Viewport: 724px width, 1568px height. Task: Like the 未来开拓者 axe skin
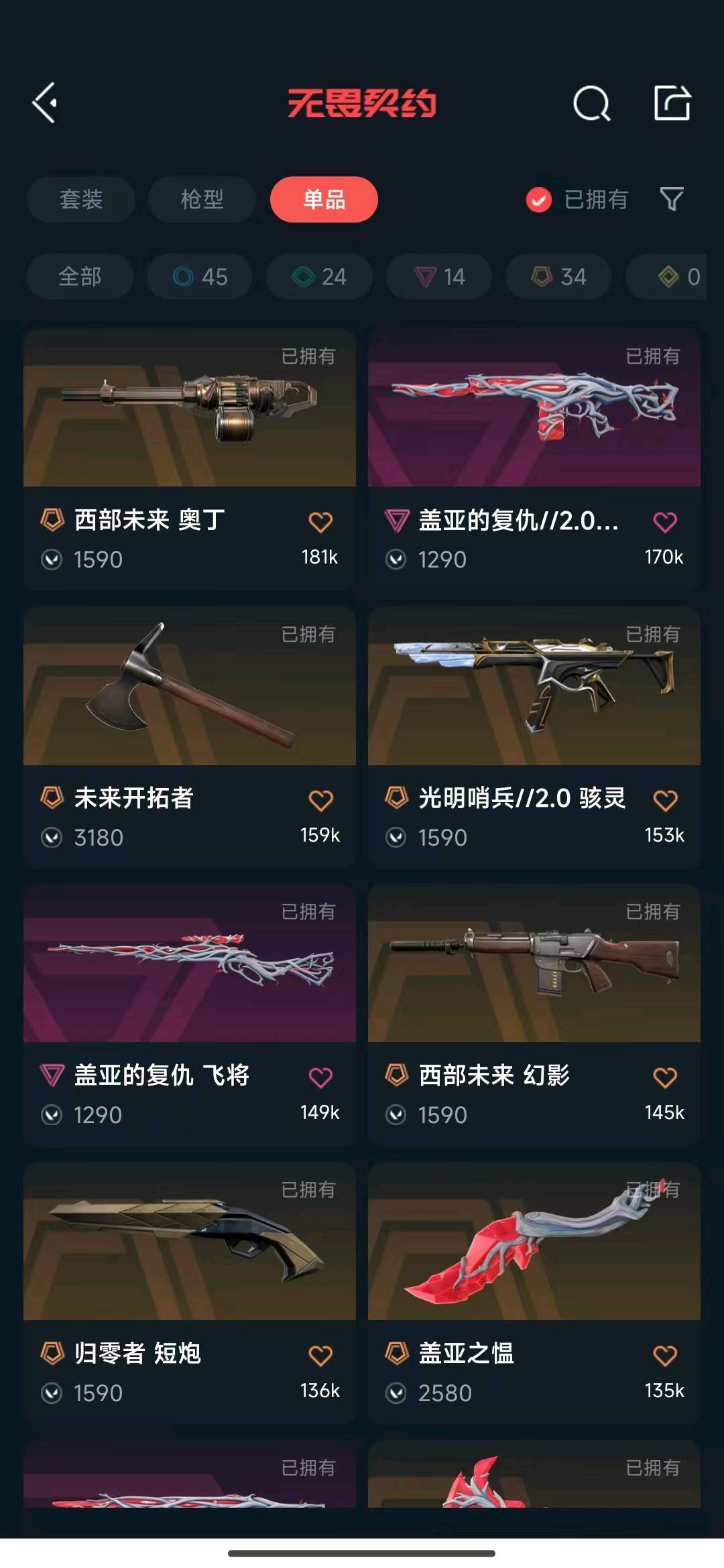coord(320,800)
